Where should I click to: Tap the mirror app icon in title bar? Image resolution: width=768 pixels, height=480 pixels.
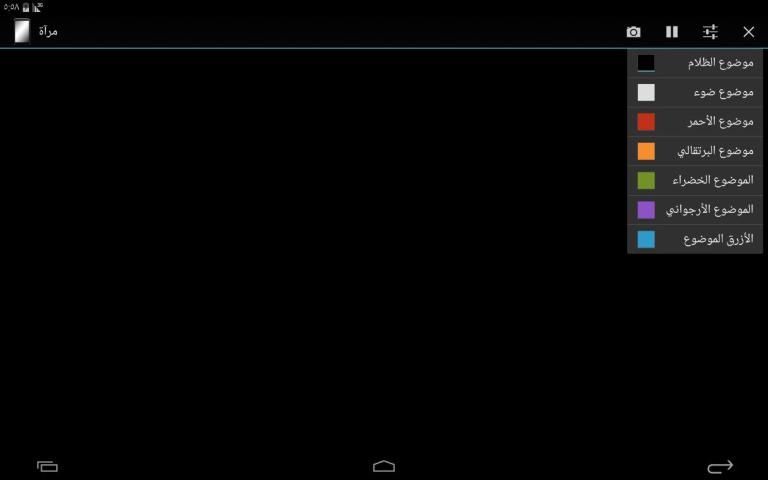coord(22,31)
